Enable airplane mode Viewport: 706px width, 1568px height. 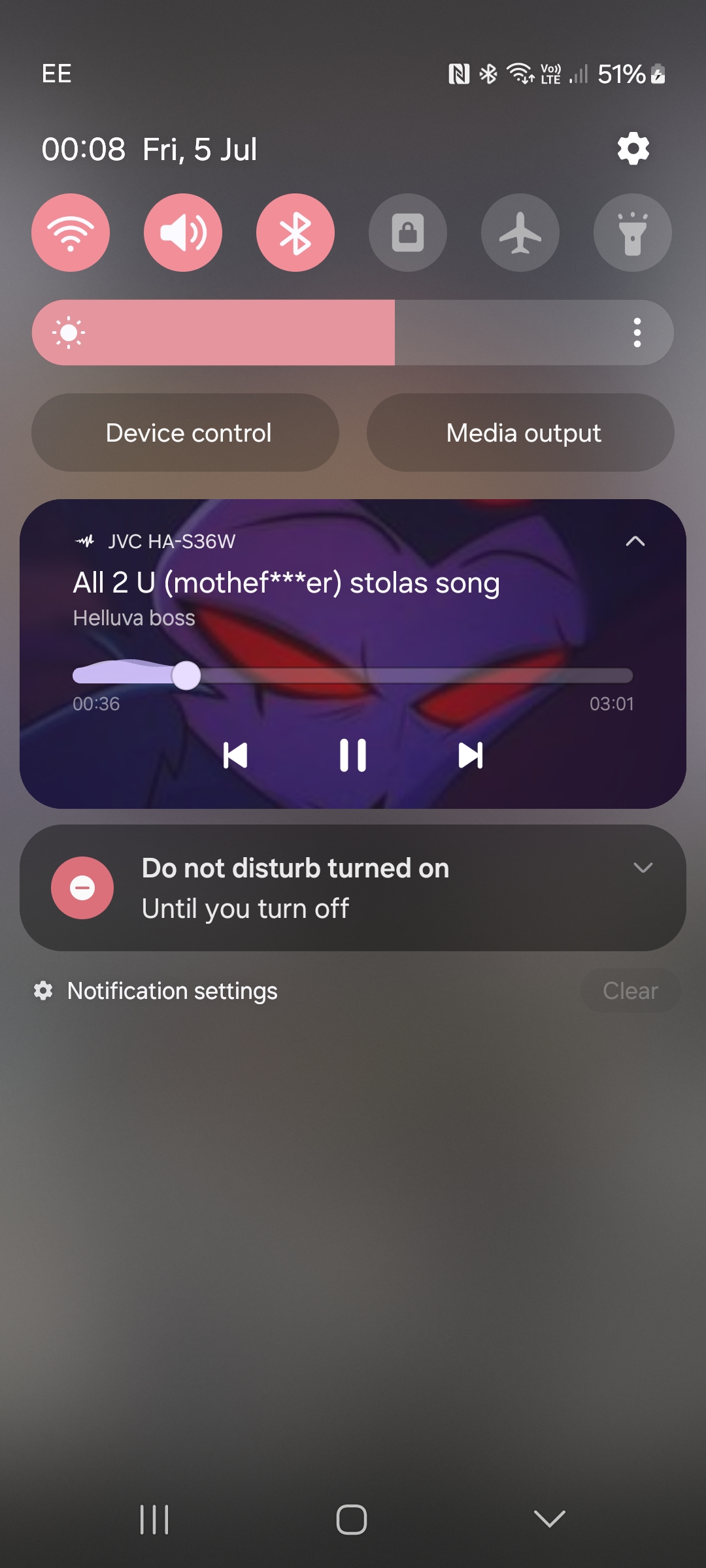tap(520, 233)
